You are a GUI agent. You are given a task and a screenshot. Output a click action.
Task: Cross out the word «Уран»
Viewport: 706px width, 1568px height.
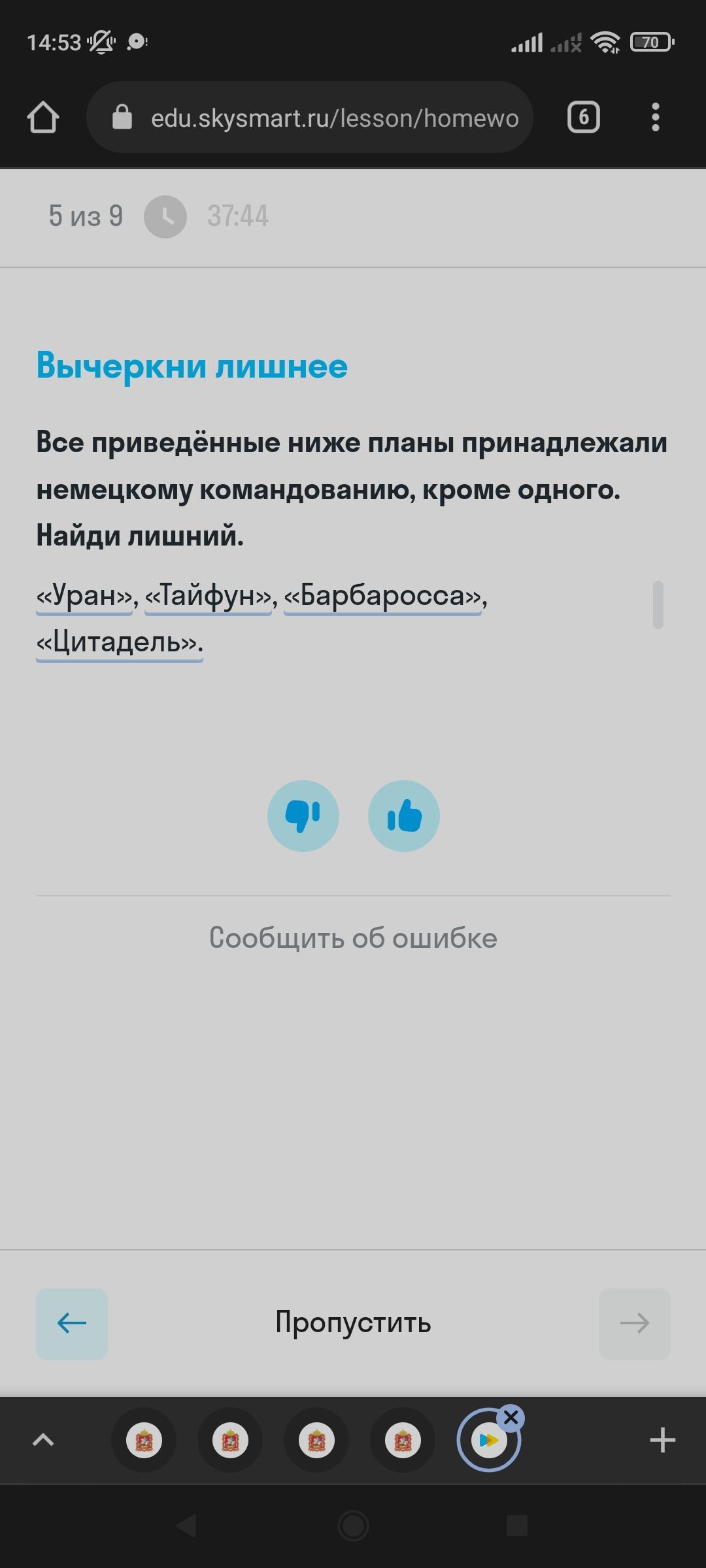pos(84,595)
